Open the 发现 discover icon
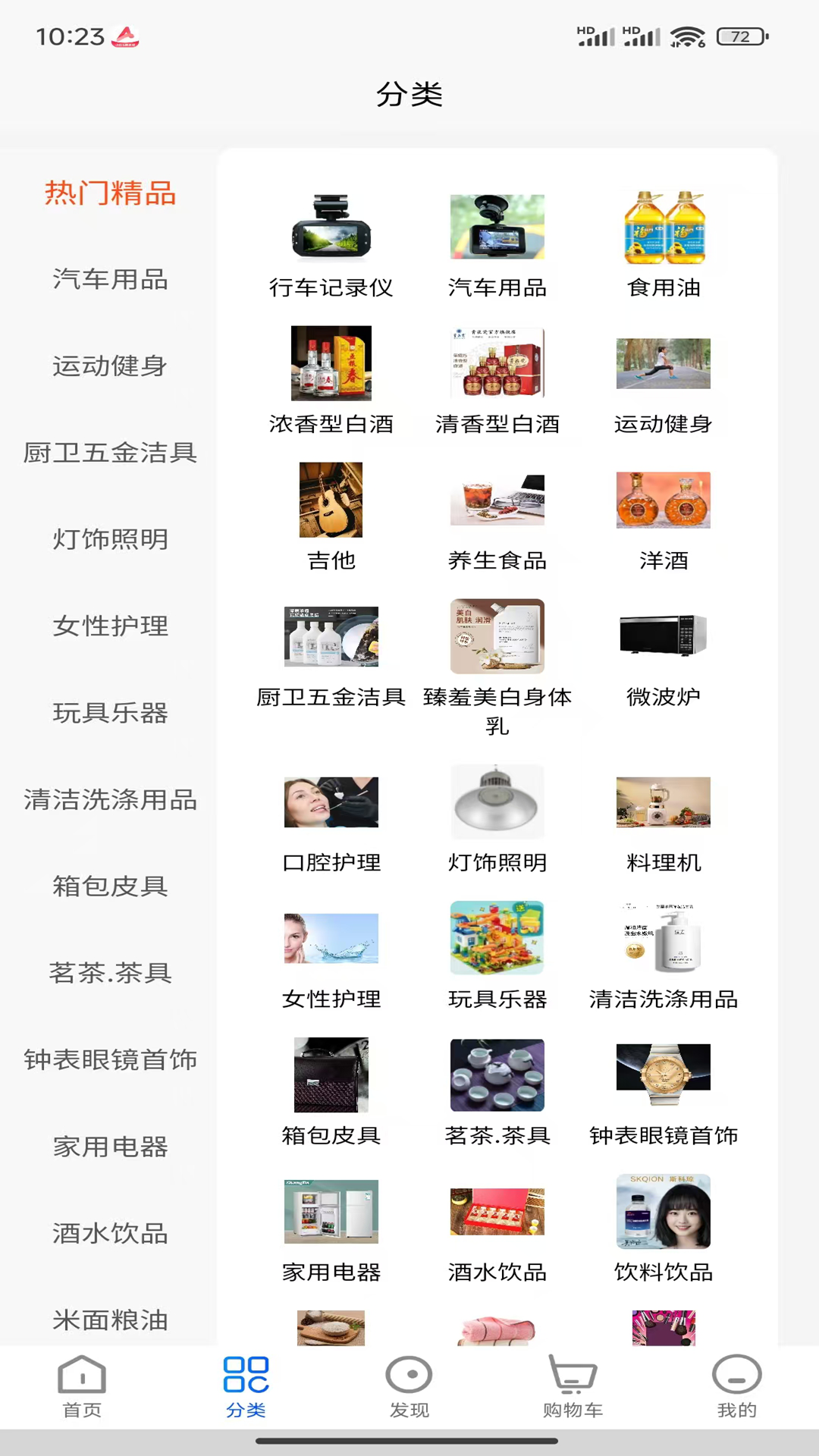The image size is (819, 1456). pos(409,1386)
